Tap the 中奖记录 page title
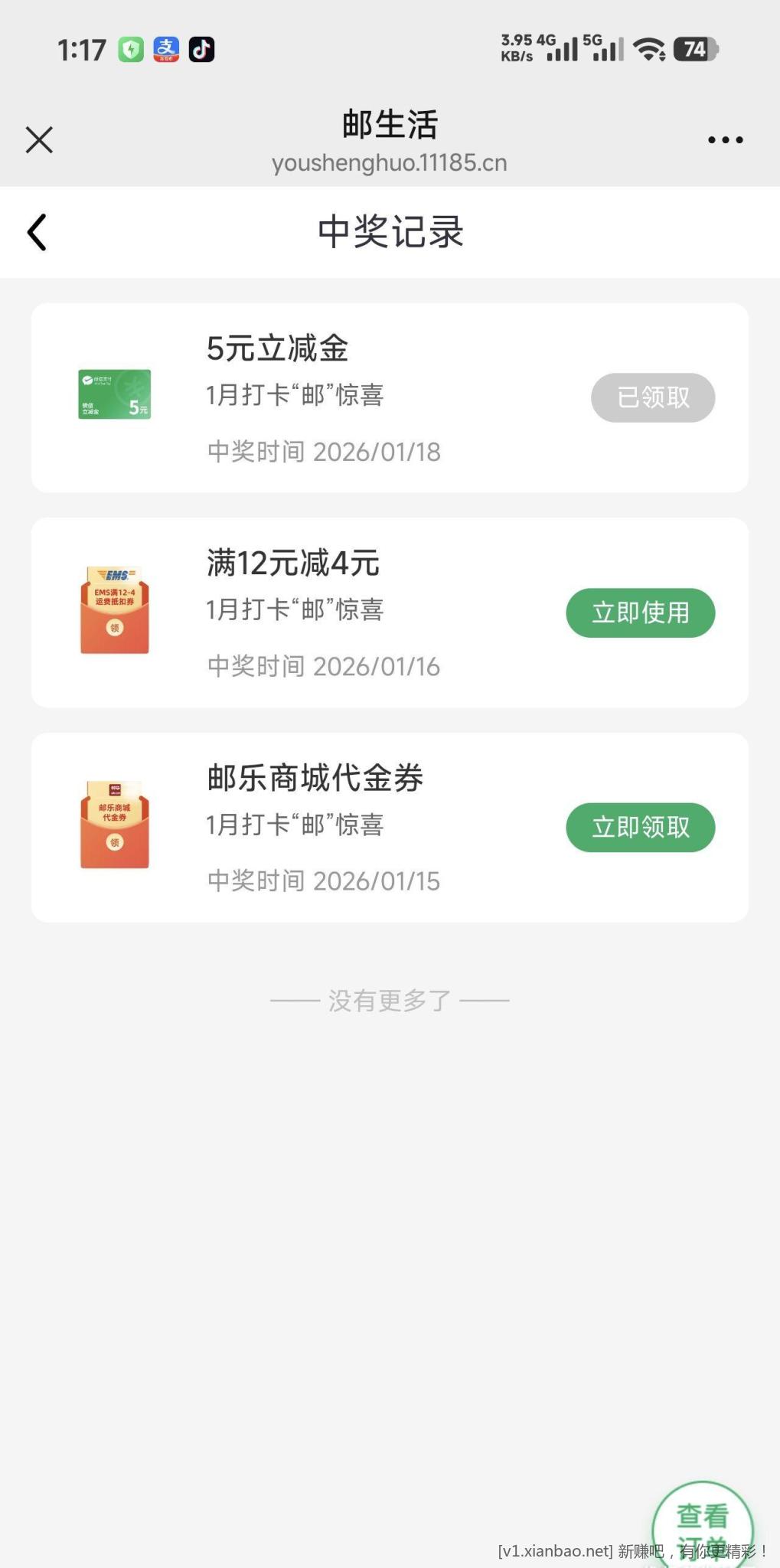780x1568 pixels. click(x=390, y=232)
